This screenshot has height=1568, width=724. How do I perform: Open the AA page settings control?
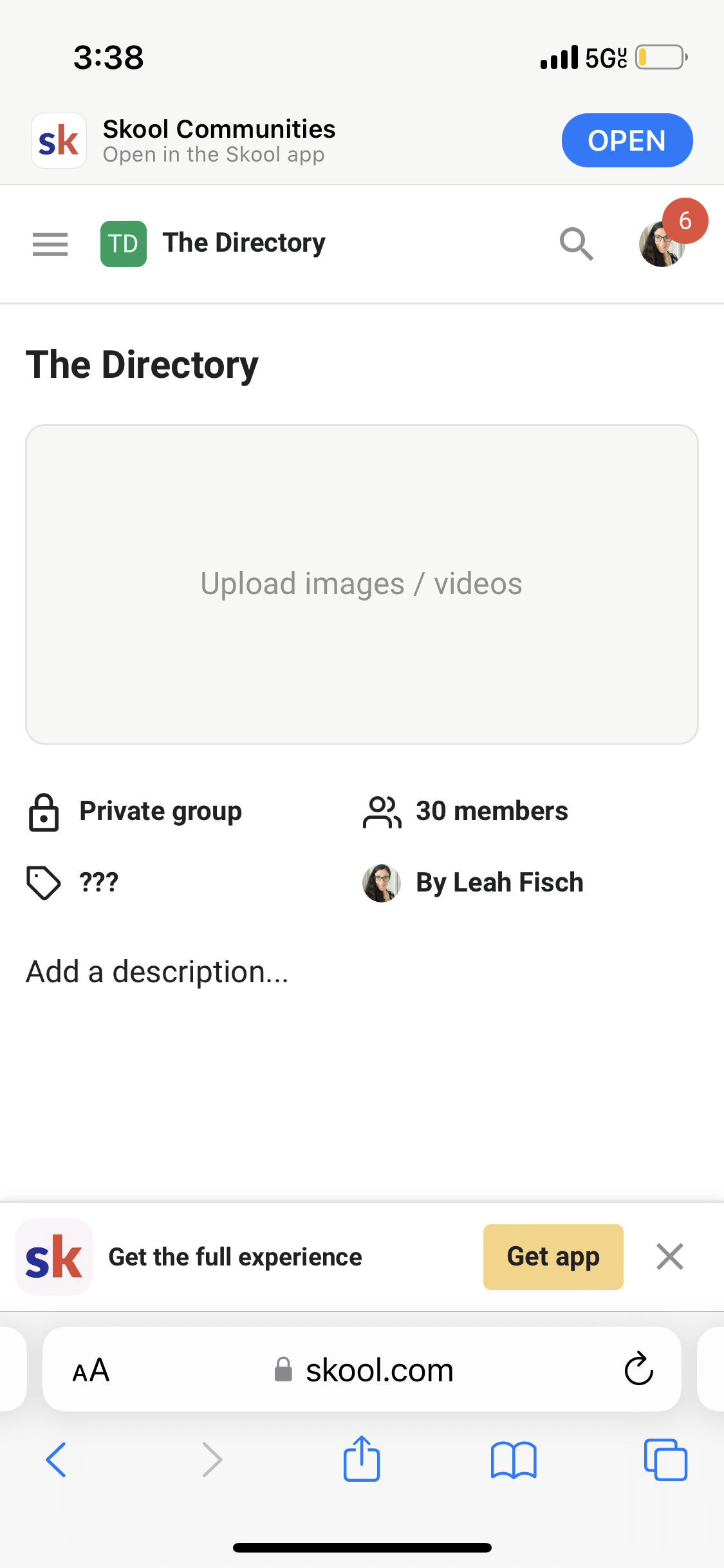click(90, 1369)
